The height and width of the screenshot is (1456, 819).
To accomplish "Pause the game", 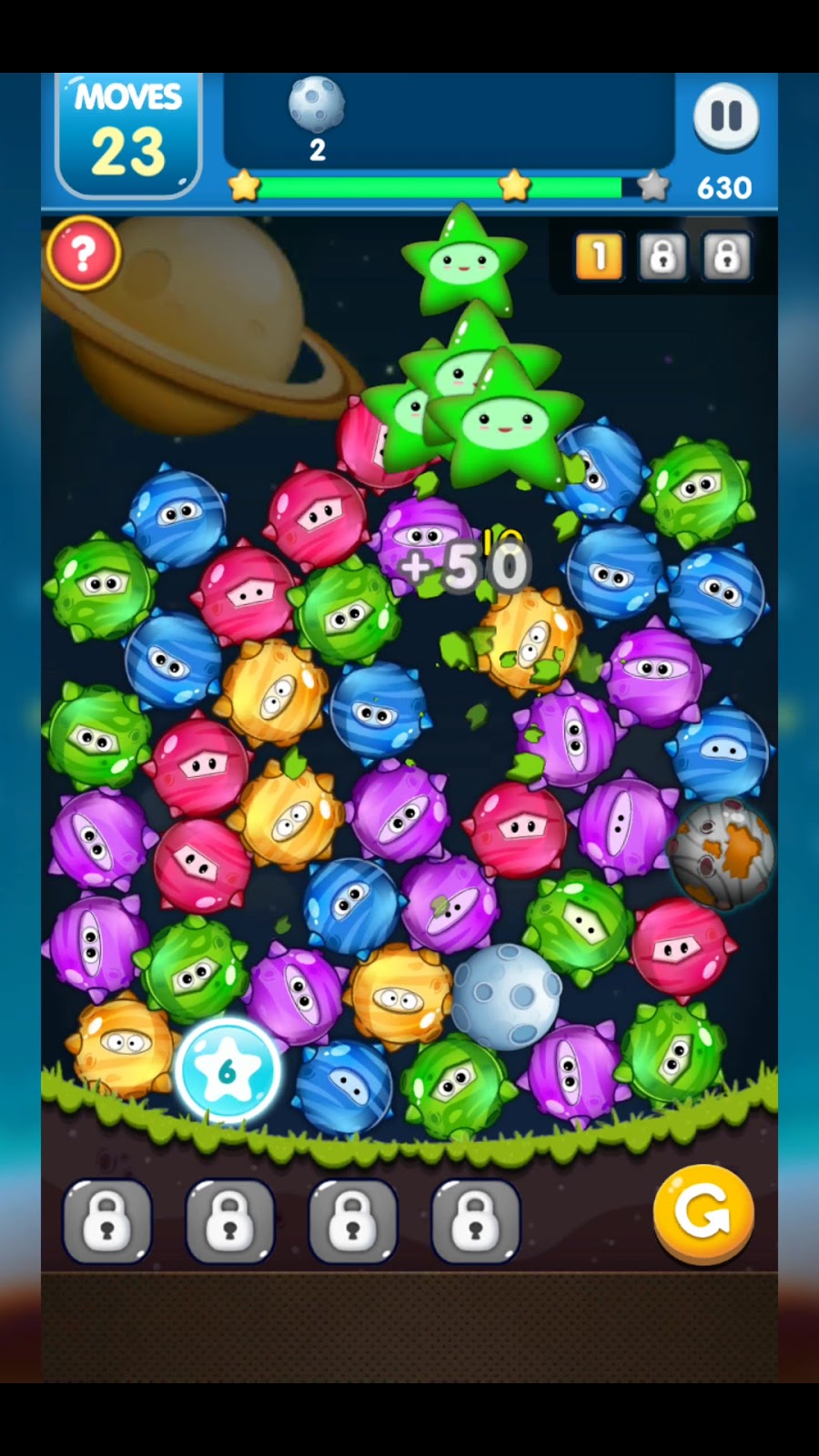I will click(725, 116).
